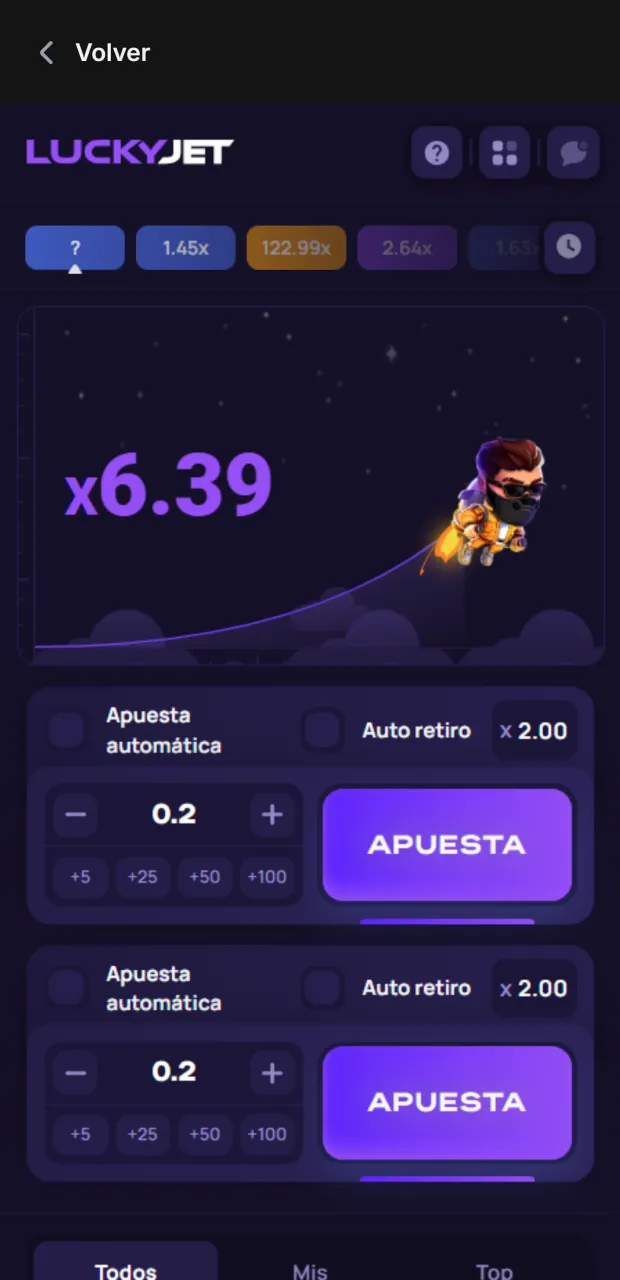
Task: Add +100 to the first bet
Action: pos(267,877)
